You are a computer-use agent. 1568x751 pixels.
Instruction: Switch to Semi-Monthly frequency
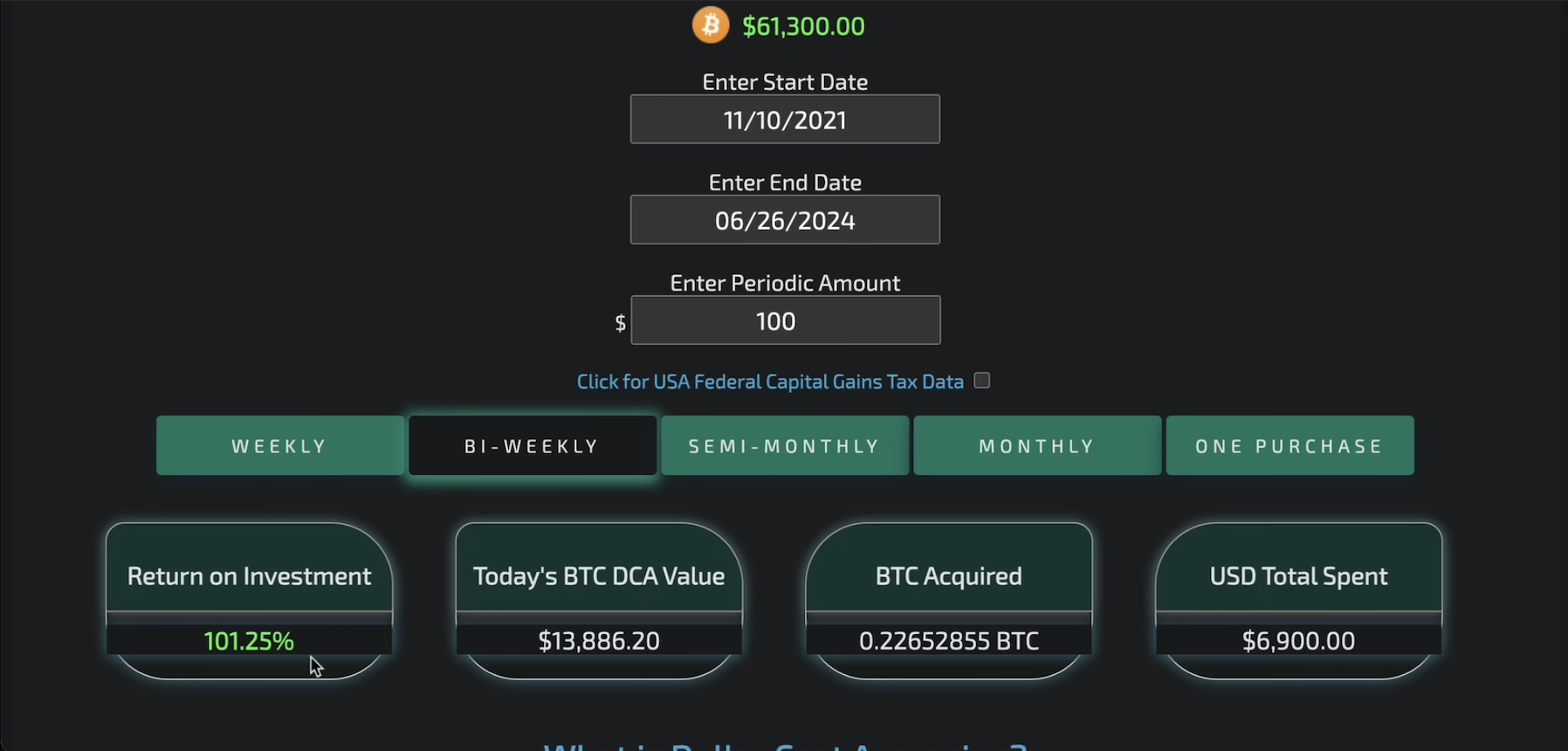(784, 446)
